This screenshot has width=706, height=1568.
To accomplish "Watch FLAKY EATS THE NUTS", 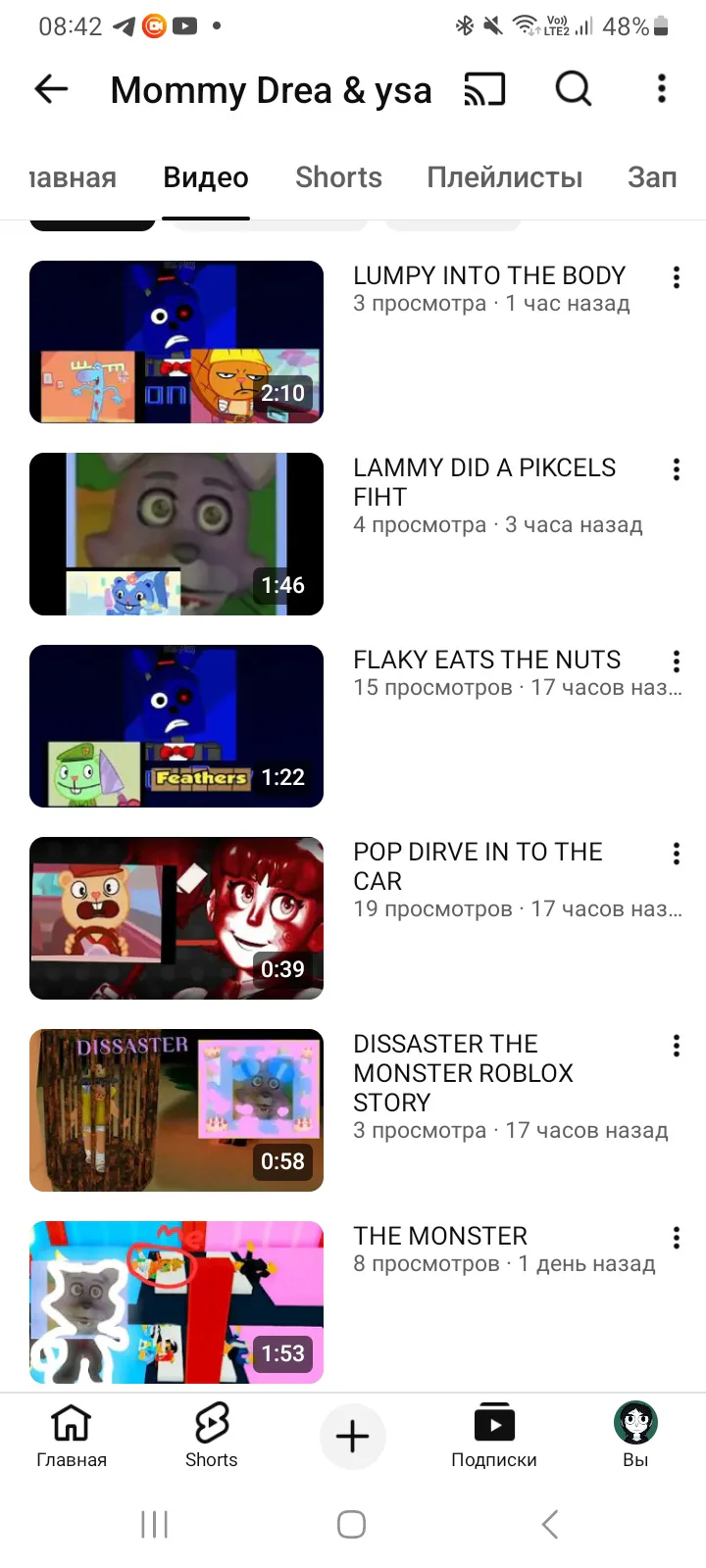I will point(176,726).
